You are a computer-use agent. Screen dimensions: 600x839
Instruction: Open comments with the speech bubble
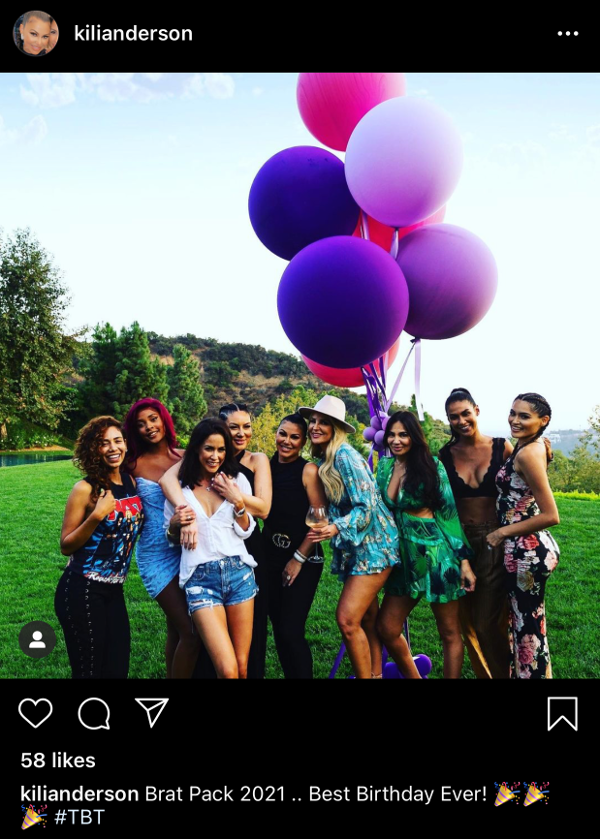94,712
